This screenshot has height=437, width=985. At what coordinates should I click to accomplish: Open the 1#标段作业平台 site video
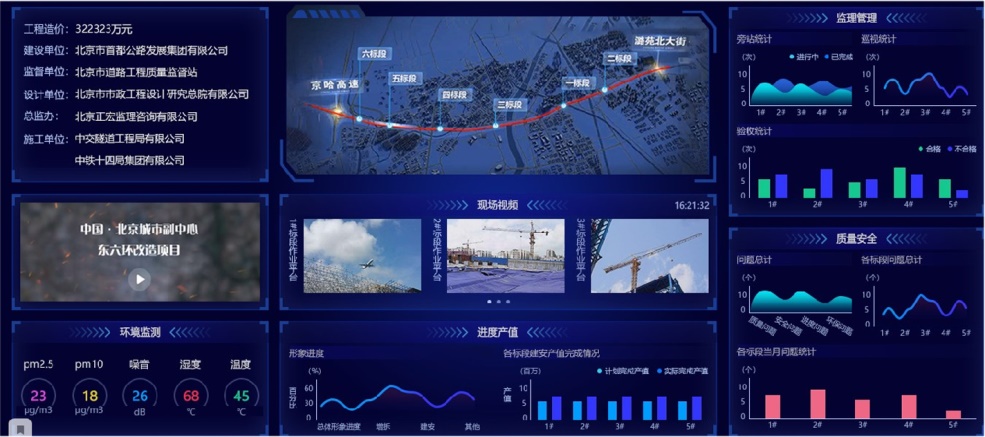[362, 256]
